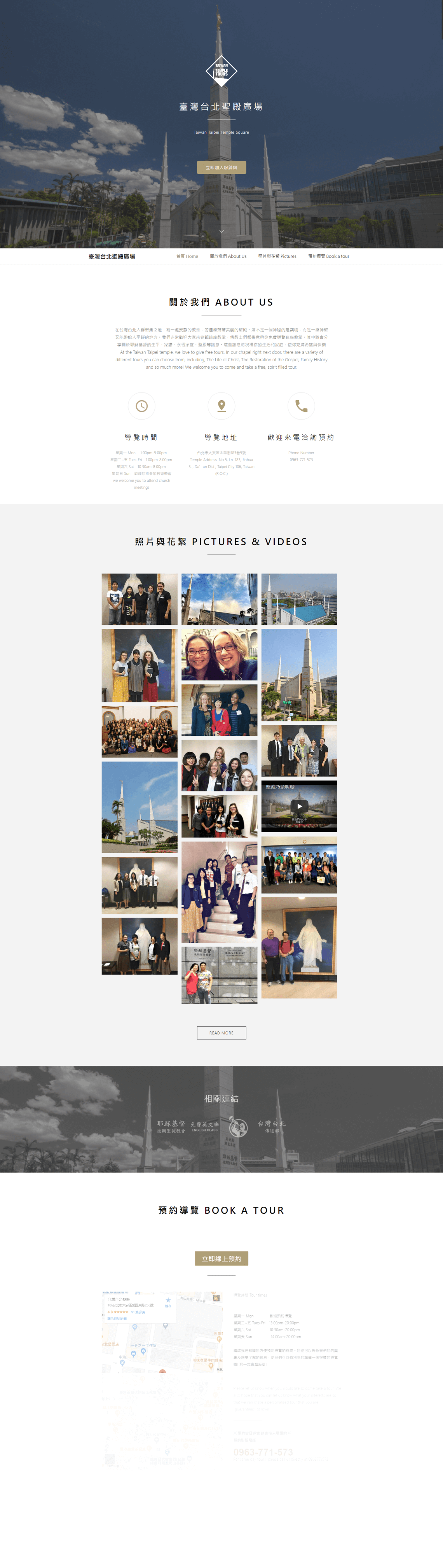Select 預約導覽 Book a tour in the menu

pyautogui.click(x=329, y=256)
